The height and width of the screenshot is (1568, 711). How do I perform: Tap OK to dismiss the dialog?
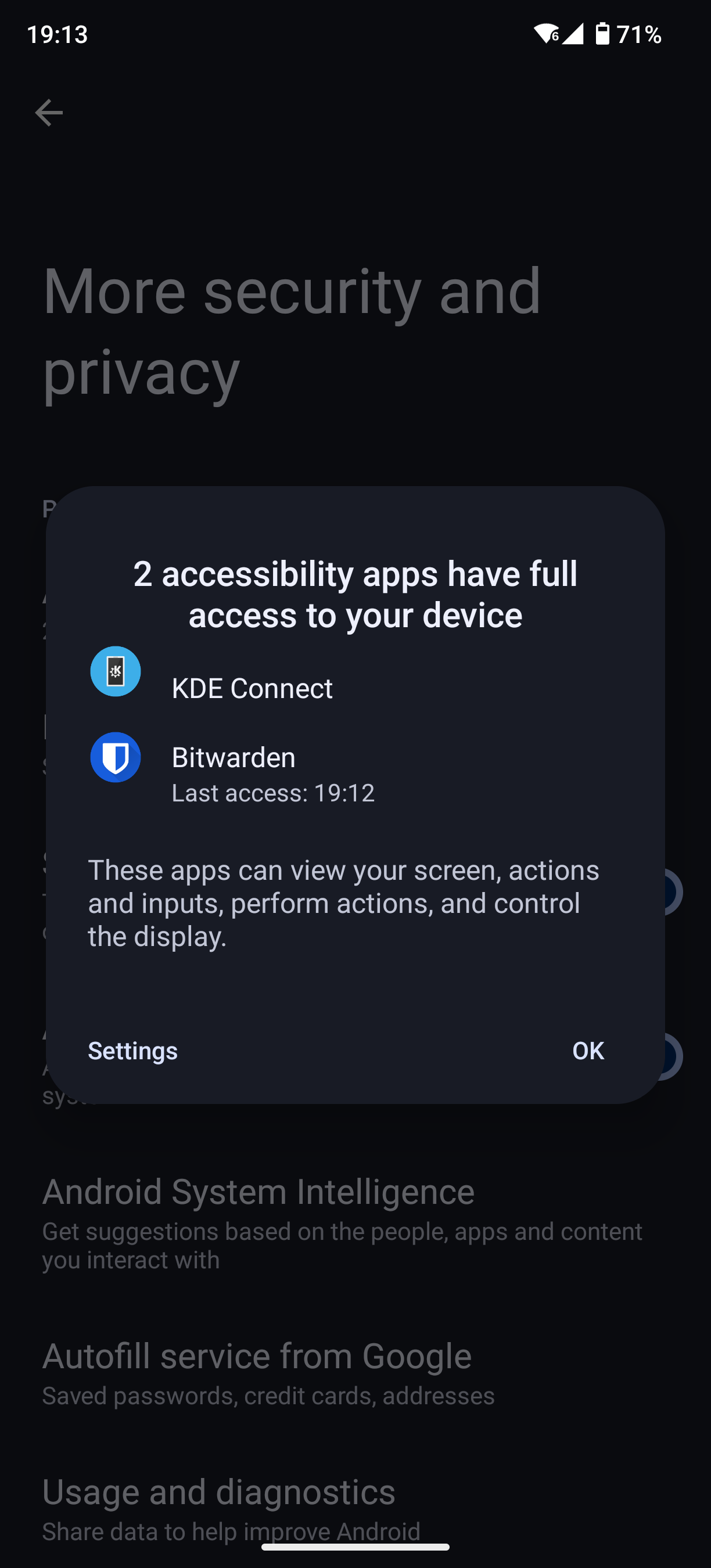tap(588, 1051)
